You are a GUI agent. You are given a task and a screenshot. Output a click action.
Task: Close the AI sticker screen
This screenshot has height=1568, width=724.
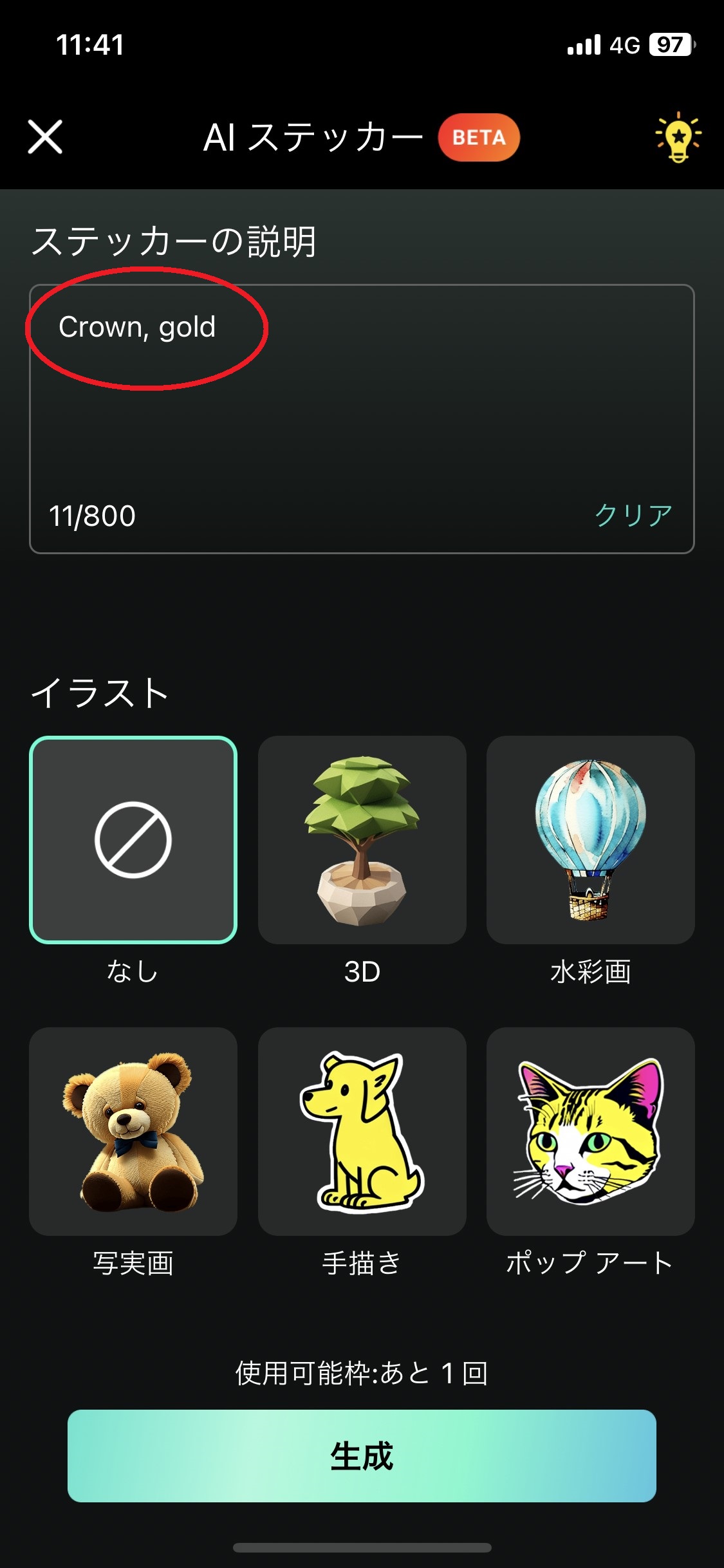point(45,137)
